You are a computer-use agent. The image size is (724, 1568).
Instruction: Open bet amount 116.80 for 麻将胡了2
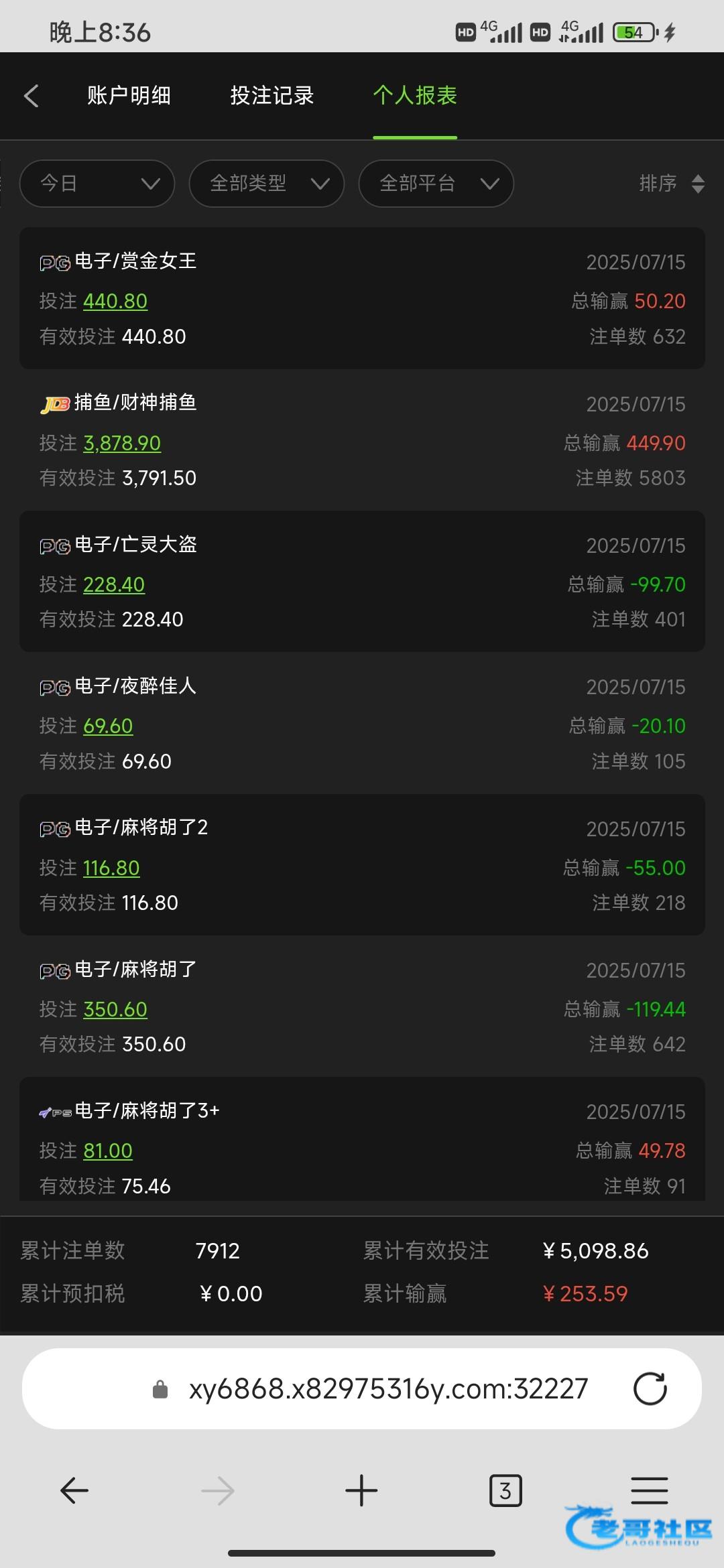tap(111, 868)
